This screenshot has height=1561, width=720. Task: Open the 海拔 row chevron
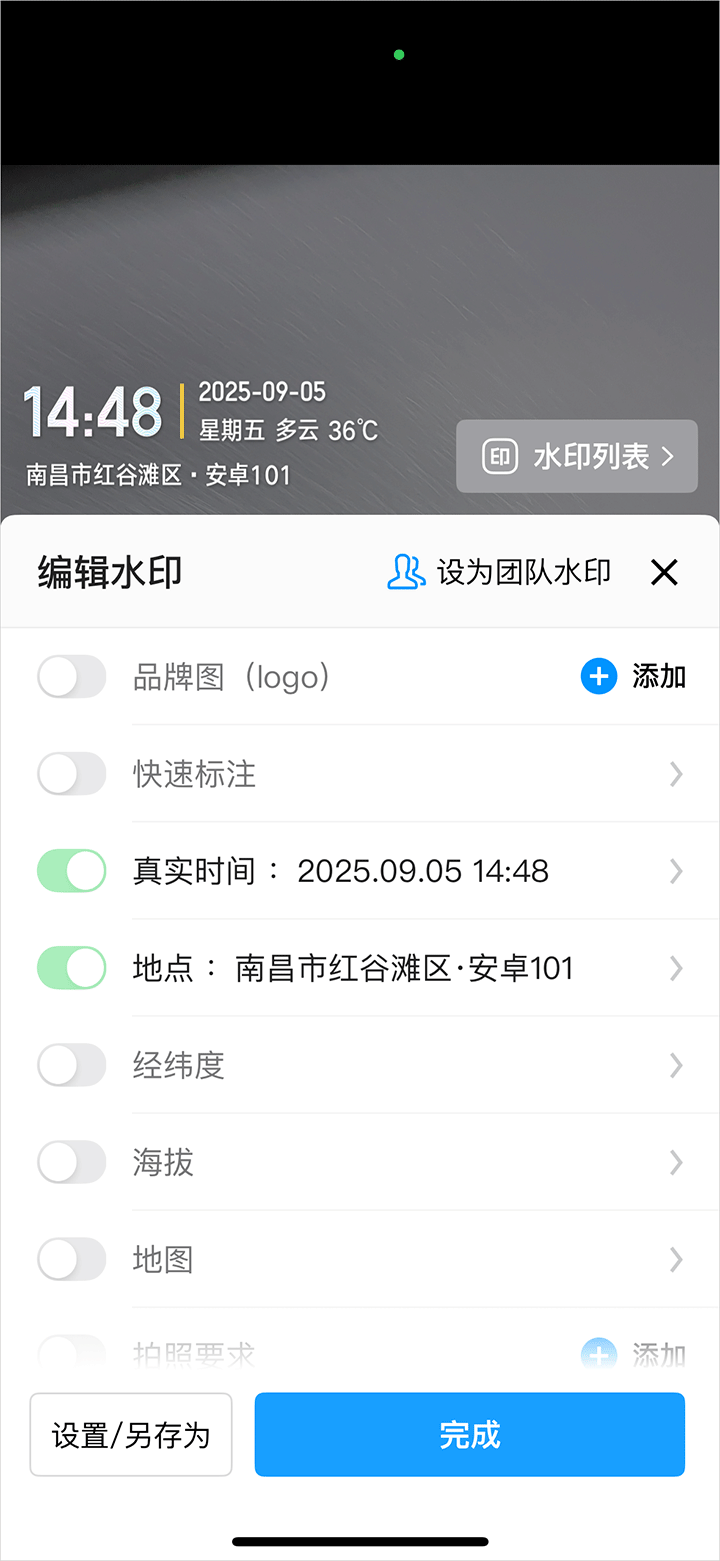[x=676, y=1162]
